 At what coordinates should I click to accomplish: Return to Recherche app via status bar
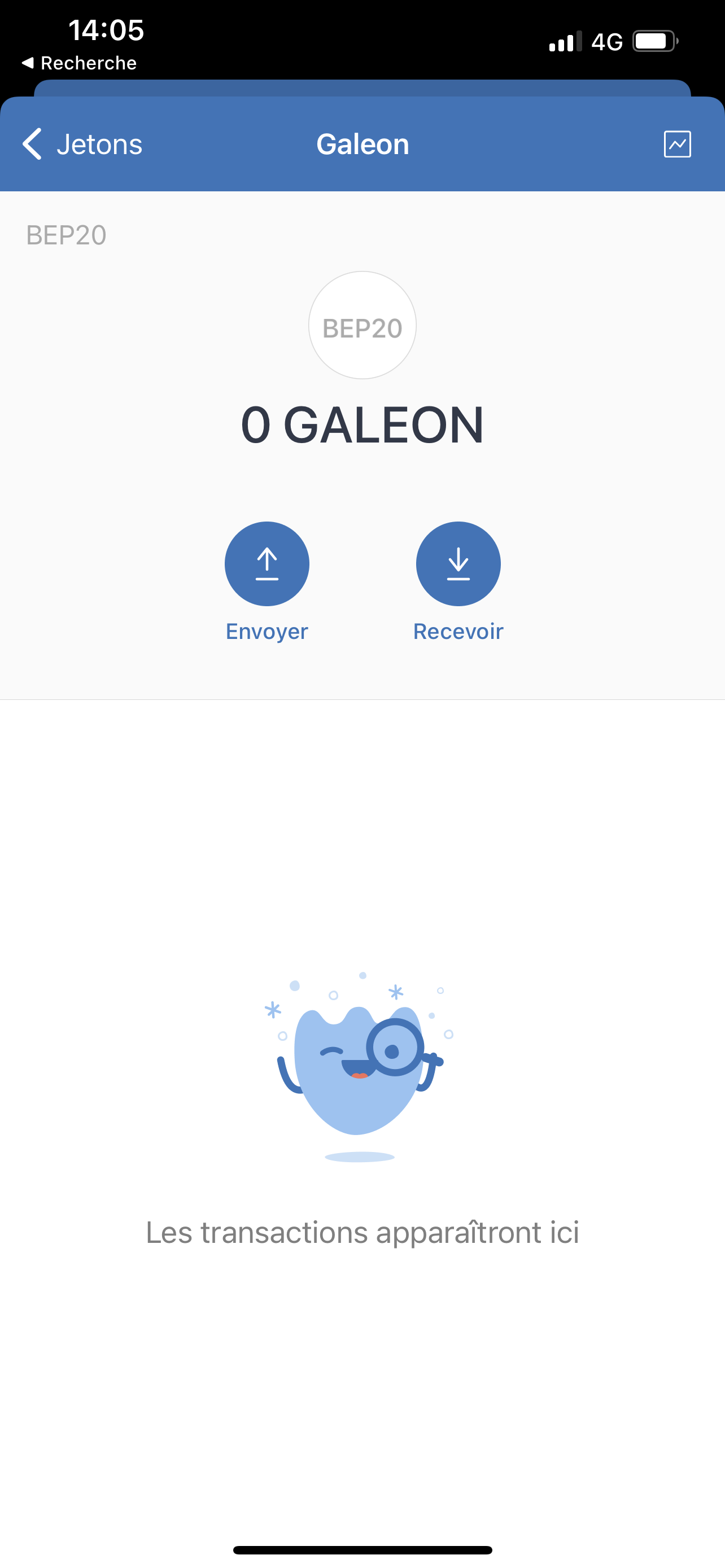click(x=79, y=63)
